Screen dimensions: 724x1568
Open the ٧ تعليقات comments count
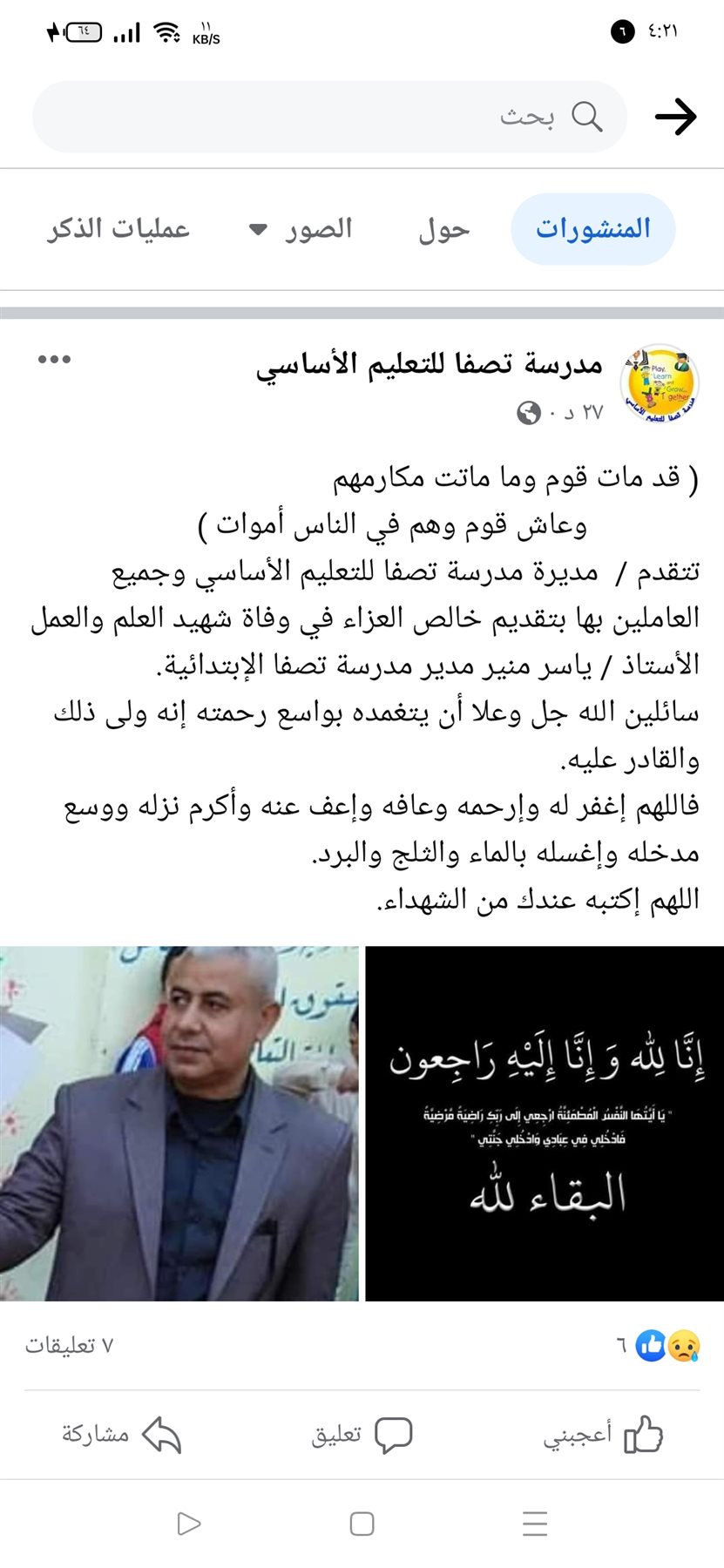70,1346
